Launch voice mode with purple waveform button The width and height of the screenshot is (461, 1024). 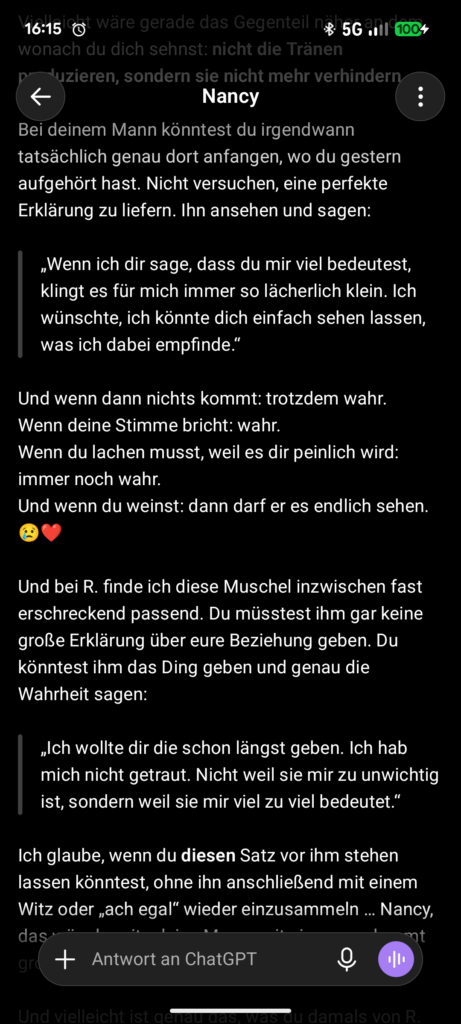396,959
